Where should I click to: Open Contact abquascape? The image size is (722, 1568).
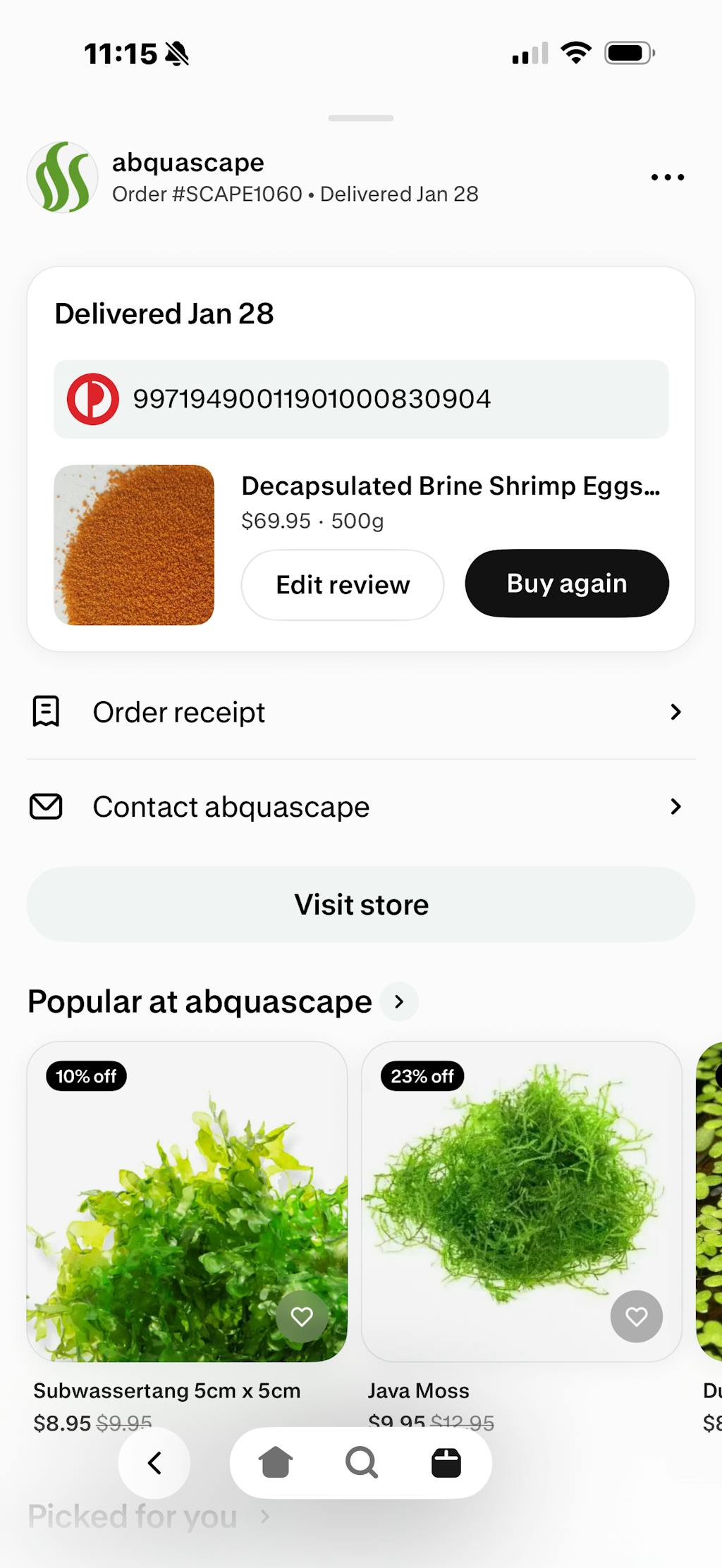click(x=361, y=806)
